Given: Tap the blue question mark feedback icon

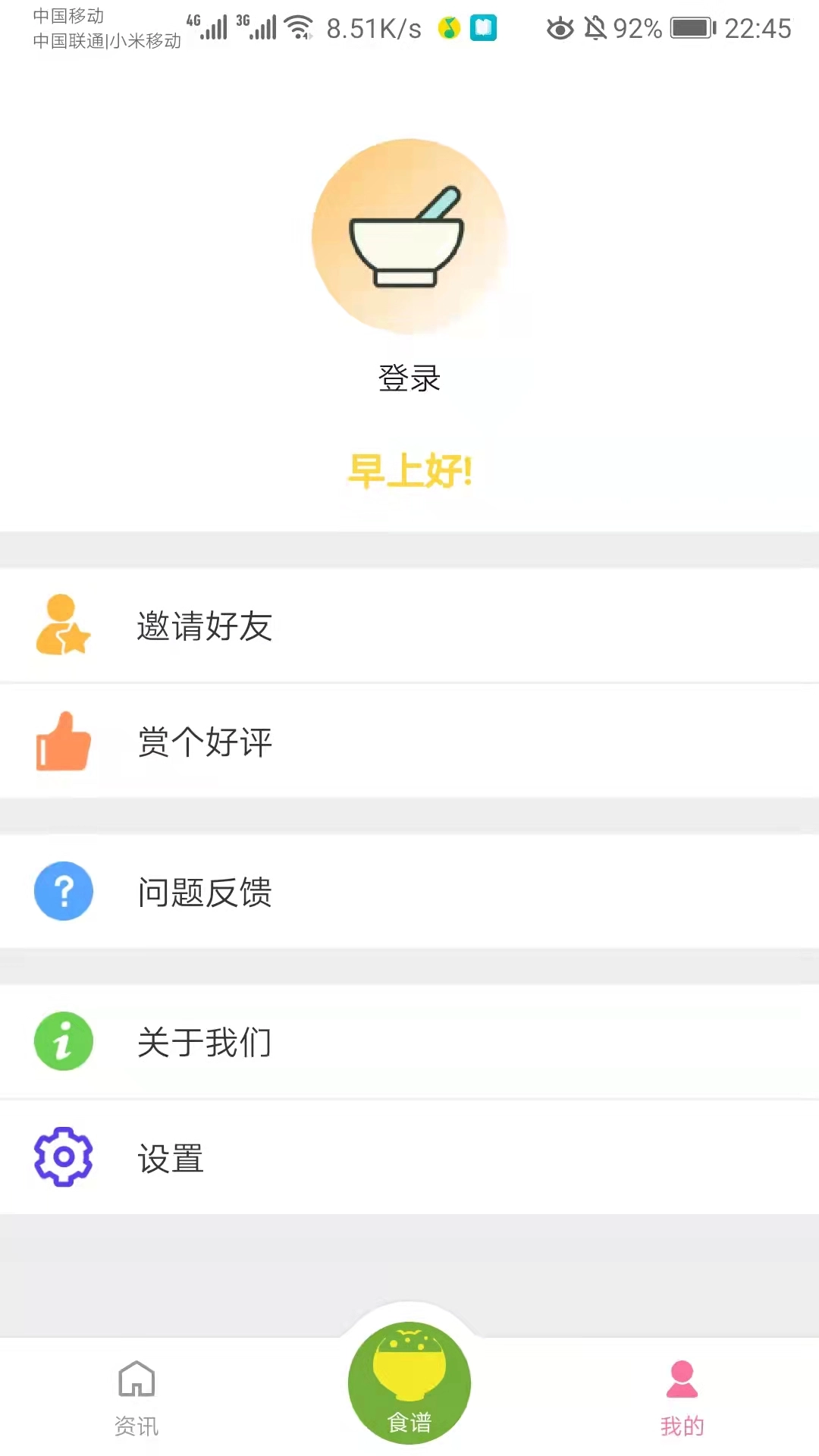Looking at the screenshot, I should 64,891.
